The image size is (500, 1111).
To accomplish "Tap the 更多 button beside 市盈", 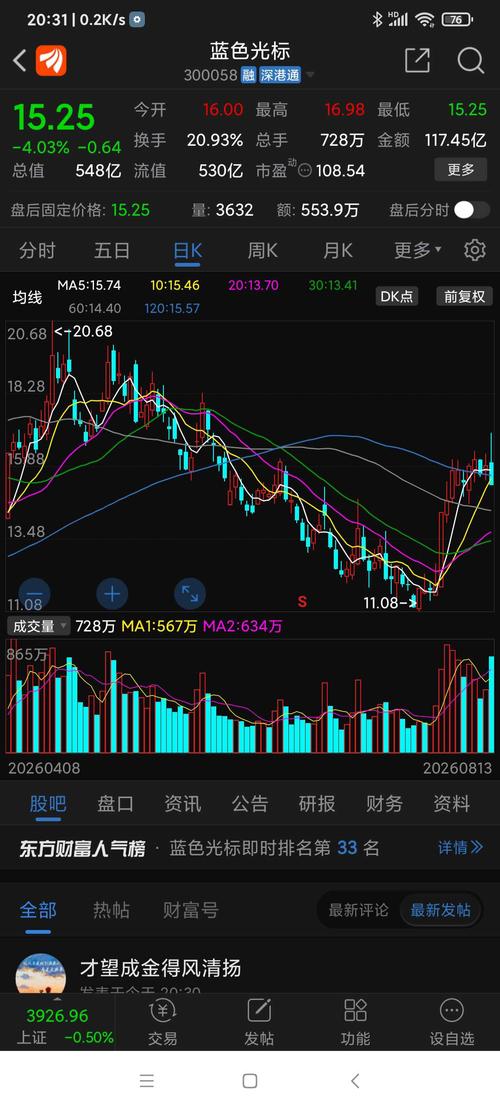I will [x=460, y=169].
